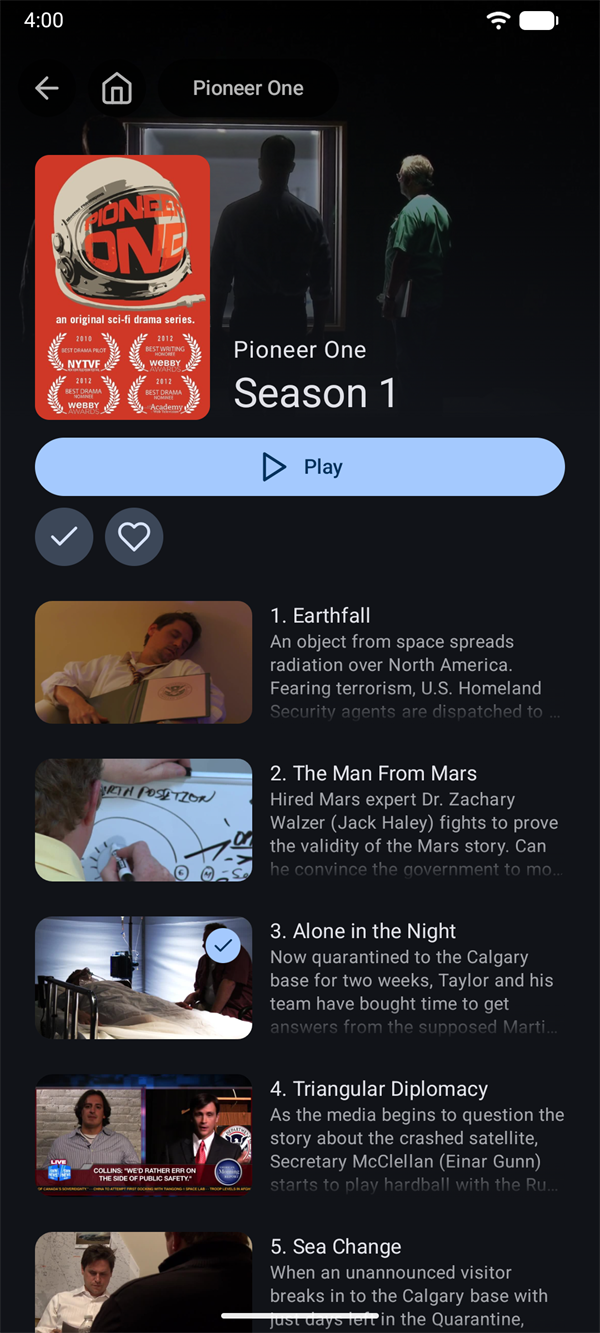Add Season 1 to favorites
This screenshot has width=600, height=1333.
134,537
